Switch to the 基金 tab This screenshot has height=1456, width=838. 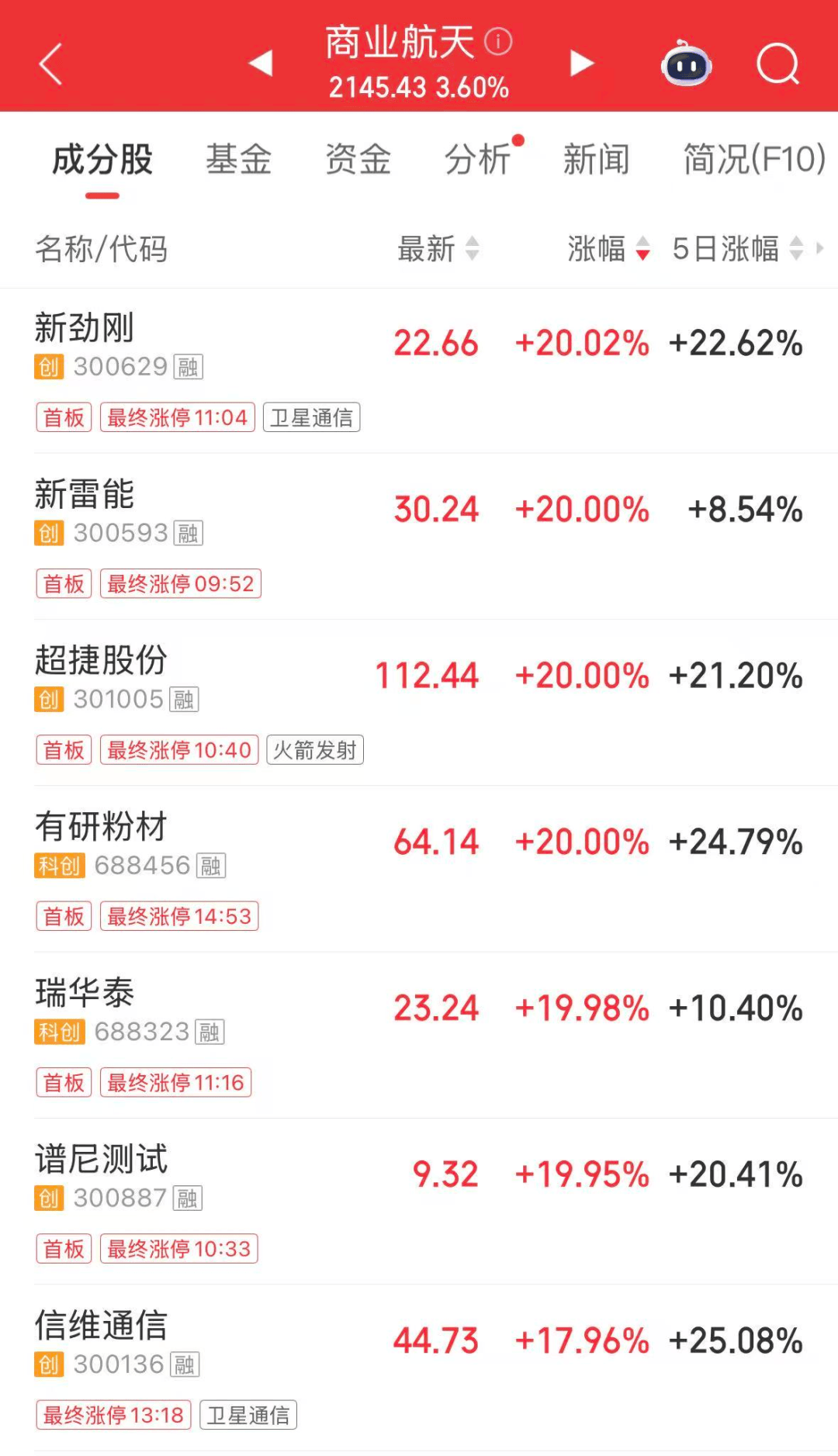pyautogui.click(x=238, y=158)
